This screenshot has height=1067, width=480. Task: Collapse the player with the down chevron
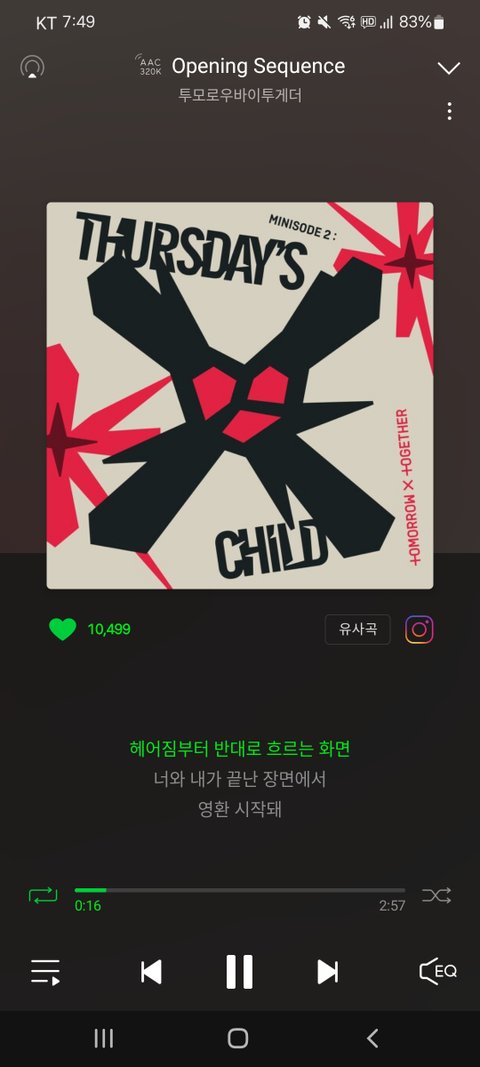(449, 67)
